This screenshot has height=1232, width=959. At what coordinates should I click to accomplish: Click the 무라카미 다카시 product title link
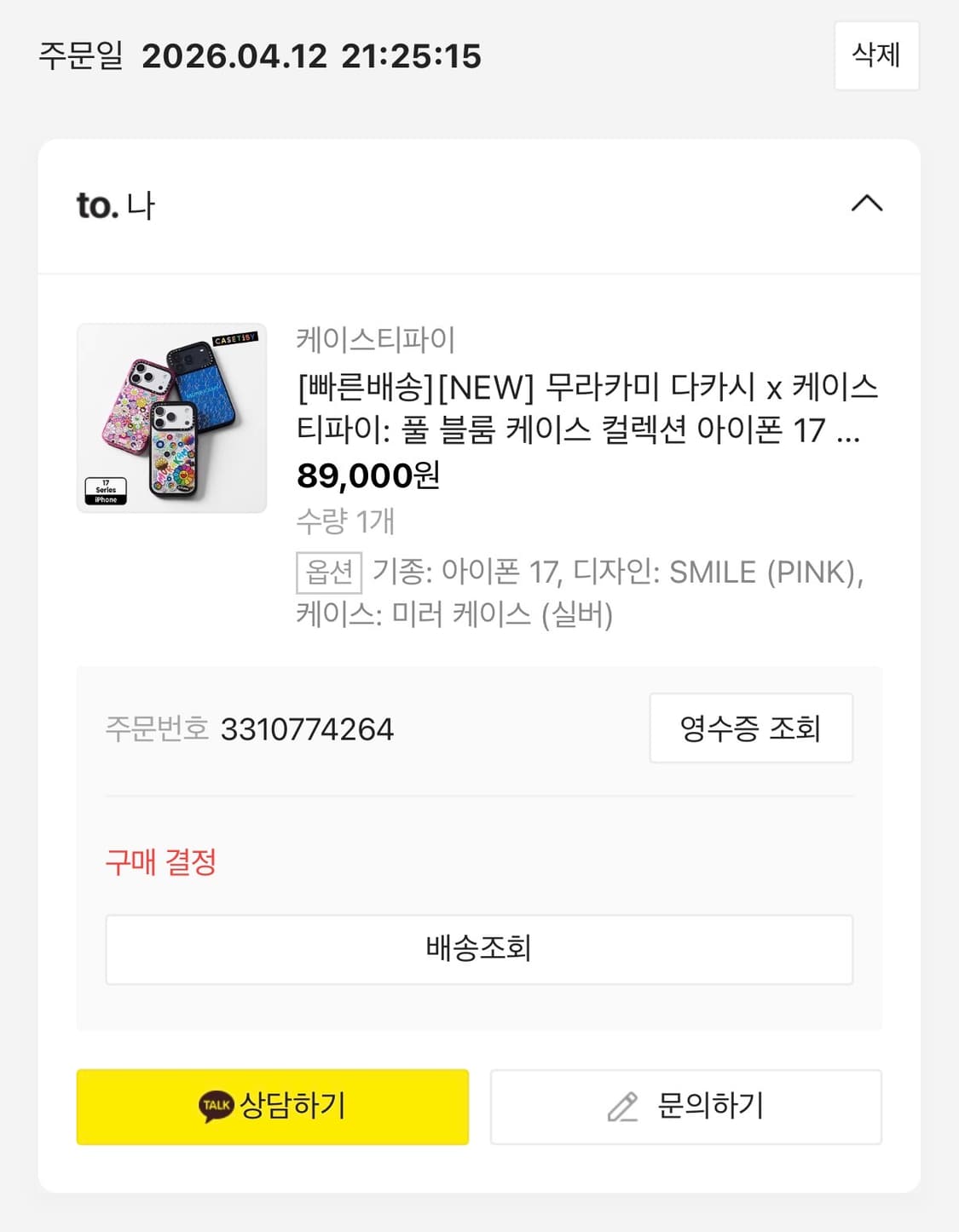(x=588, y=409)
